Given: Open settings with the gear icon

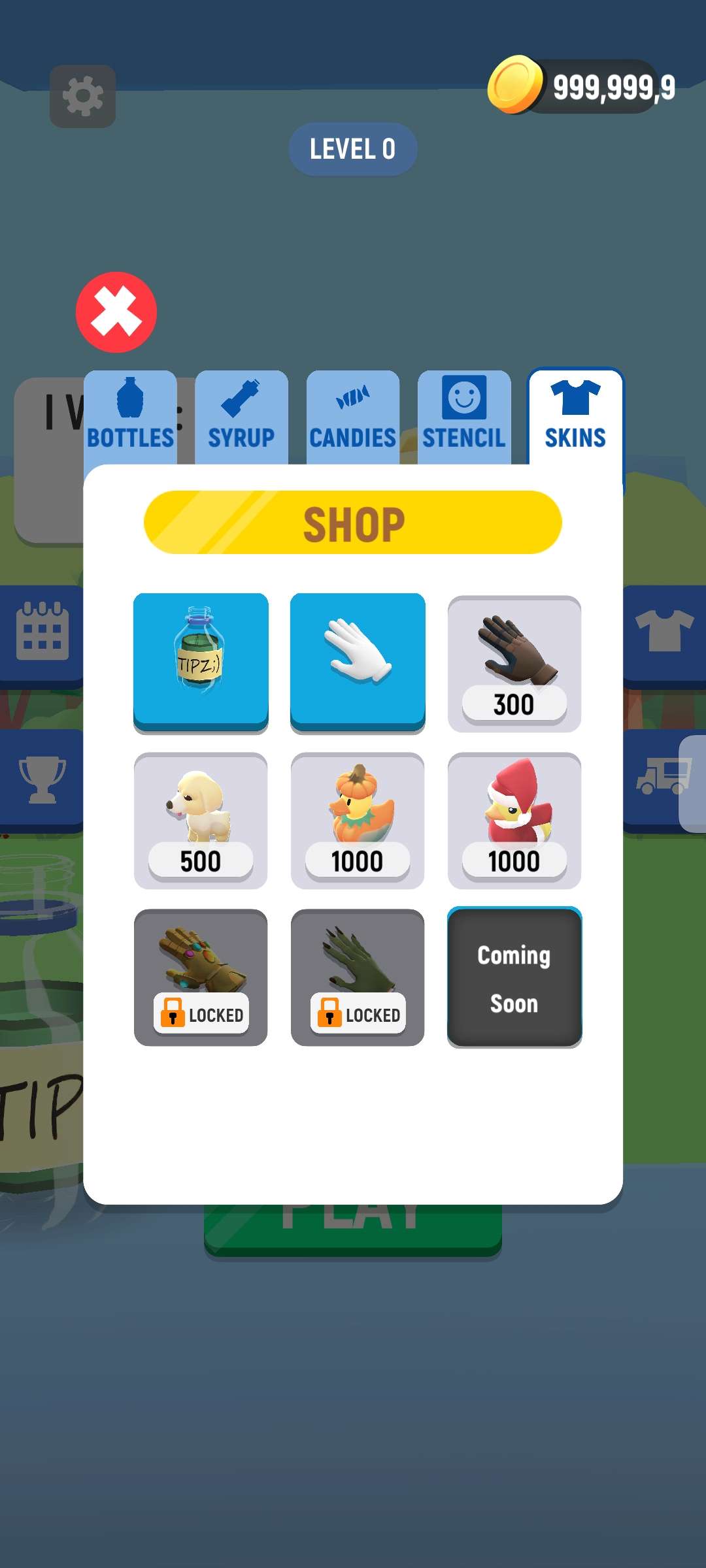Looking at the screenshot, I should tap(83, 97).
